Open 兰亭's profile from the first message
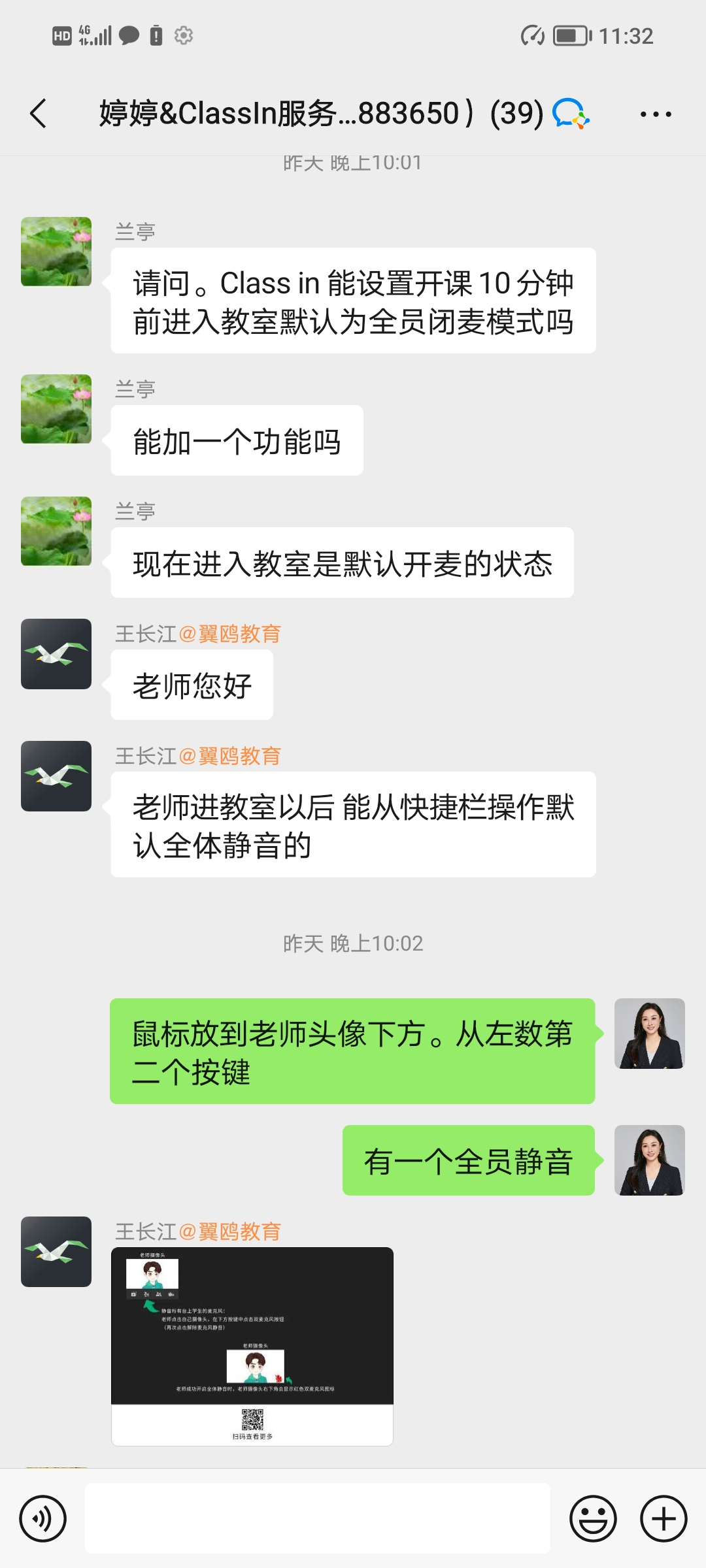Screen dimensions: 706x1568 pyautogui.click(x=56, y=252)
